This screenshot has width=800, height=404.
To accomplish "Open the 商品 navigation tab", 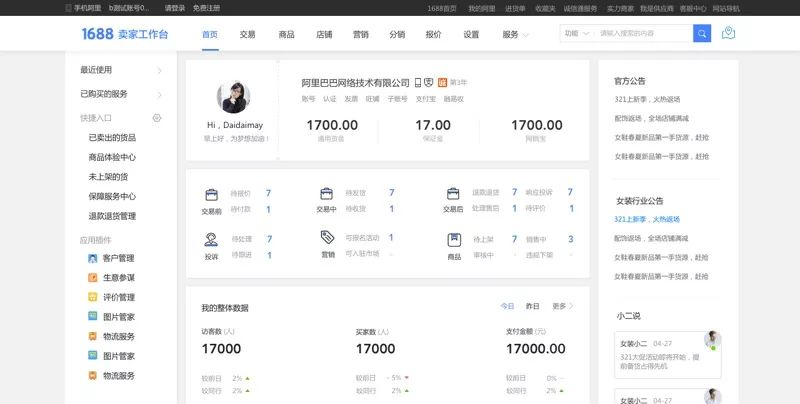I will (x=286, y=34).
